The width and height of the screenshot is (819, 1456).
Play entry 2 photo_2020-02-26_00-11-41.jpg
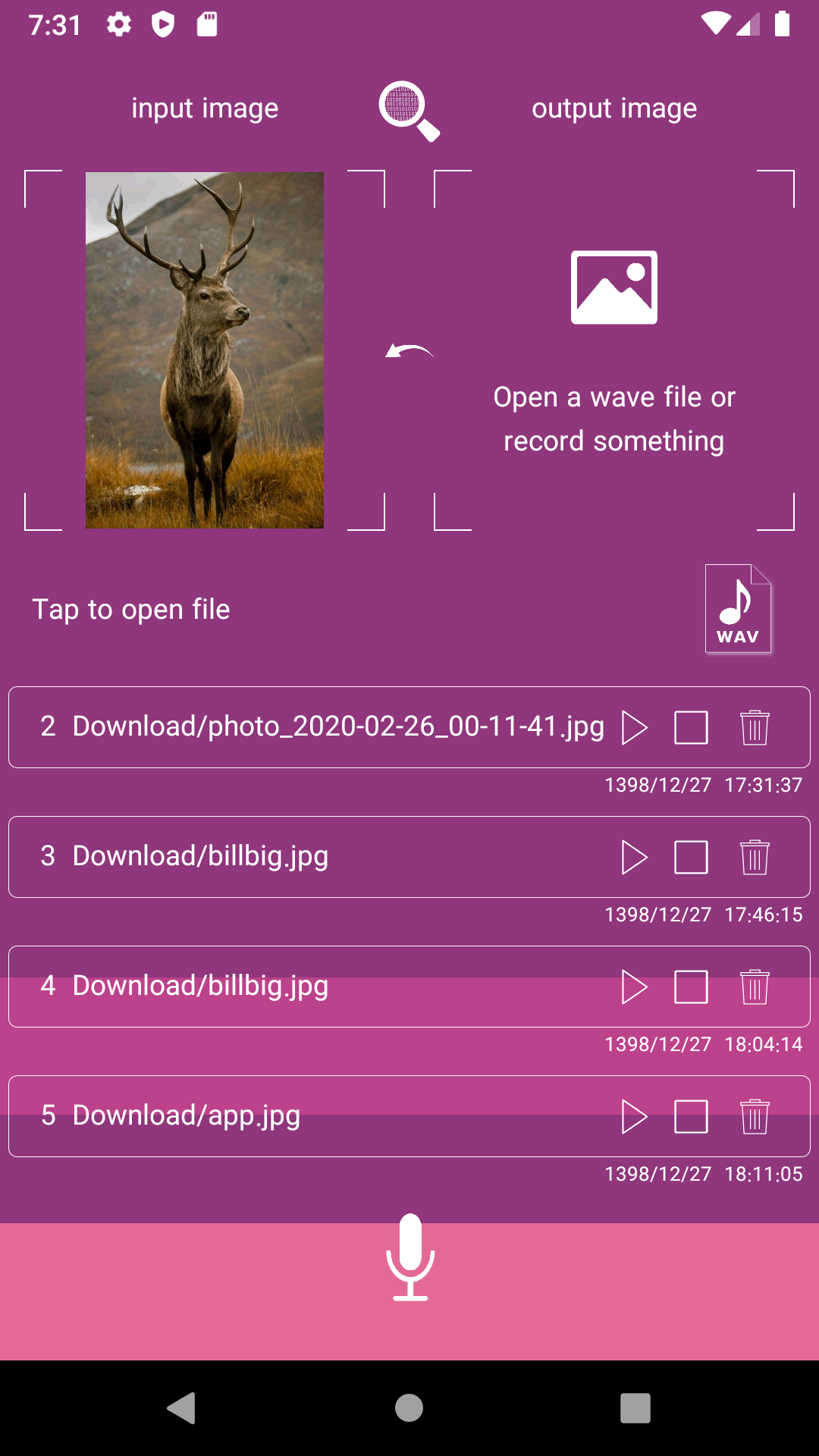(634, 728)
